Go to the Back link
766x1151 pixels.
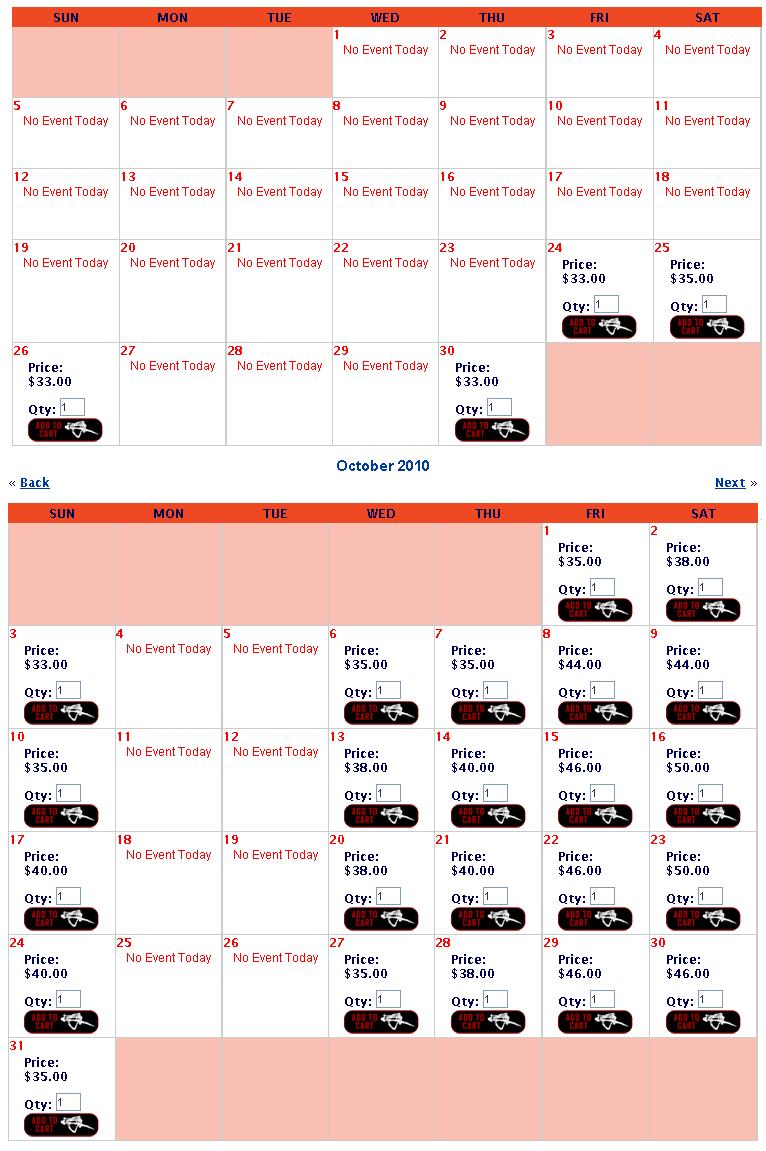tap(34, 483)
